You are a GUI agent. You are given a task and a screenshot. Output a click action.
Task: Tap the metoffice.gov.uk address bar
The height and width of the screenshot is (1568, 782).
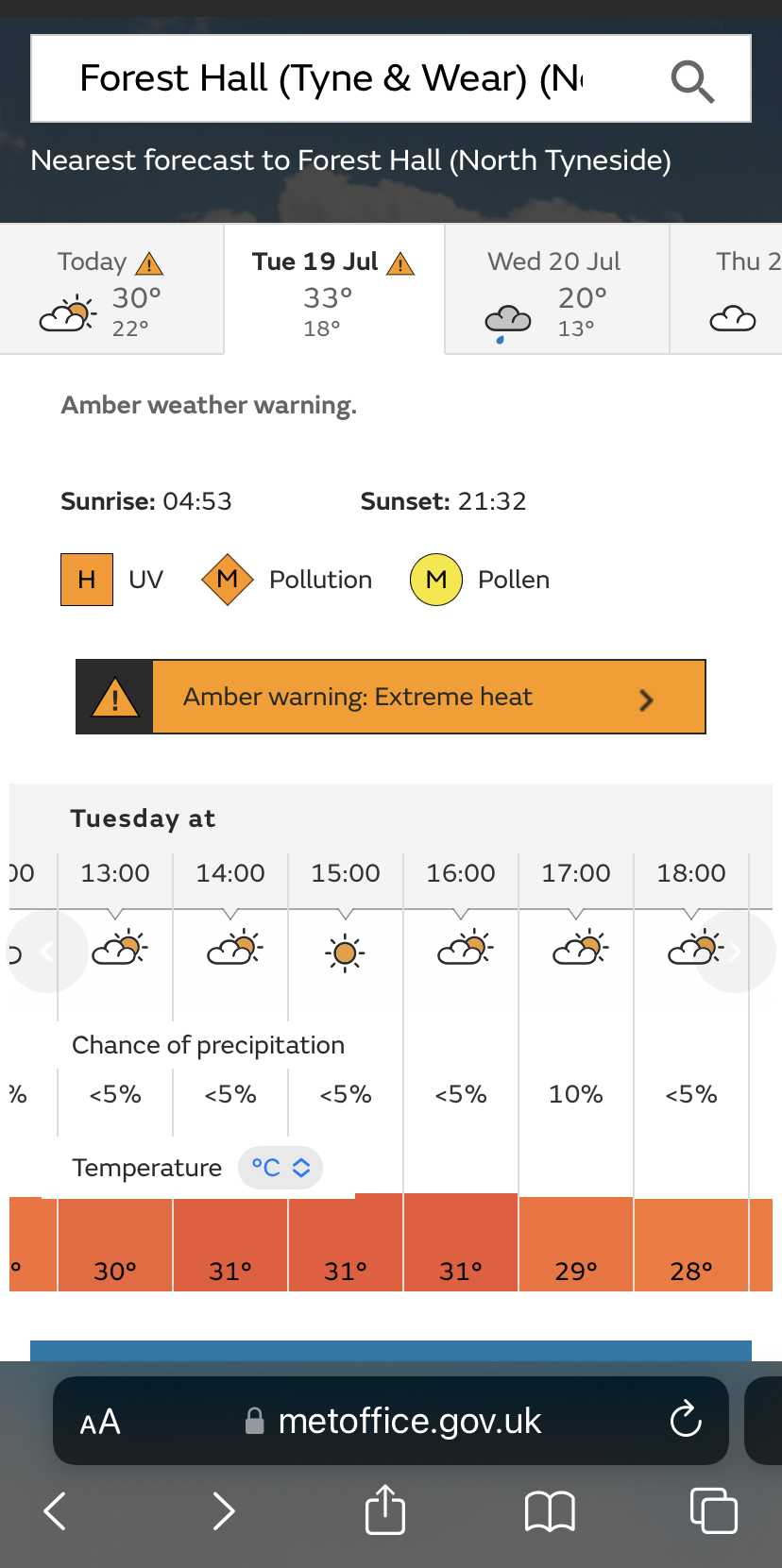coord(391,1421)
